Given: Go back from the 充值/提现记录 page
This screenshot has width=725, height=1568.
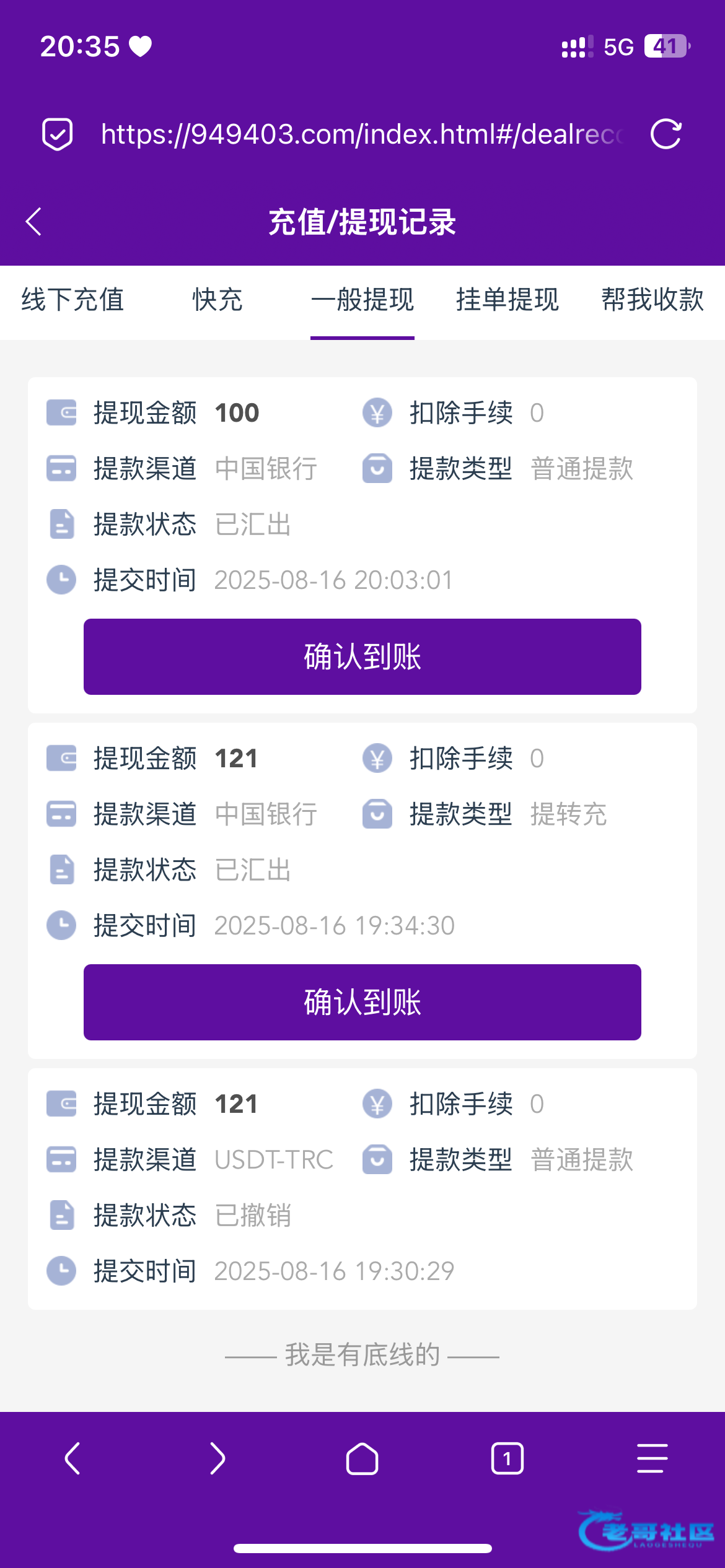Looking at the screenshot, I should [x=34, y=222].
